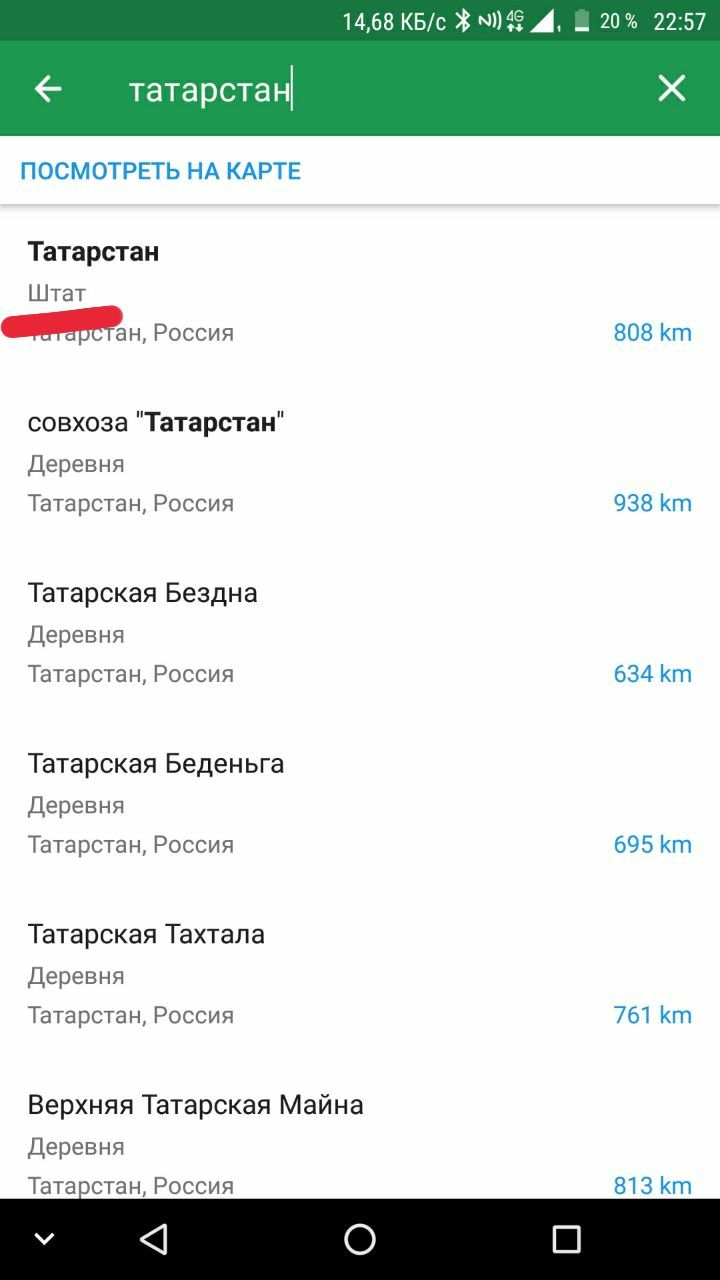
Task: Select Татарская Тахтала result
Action: pyautogui.click(x=360, y=976)
